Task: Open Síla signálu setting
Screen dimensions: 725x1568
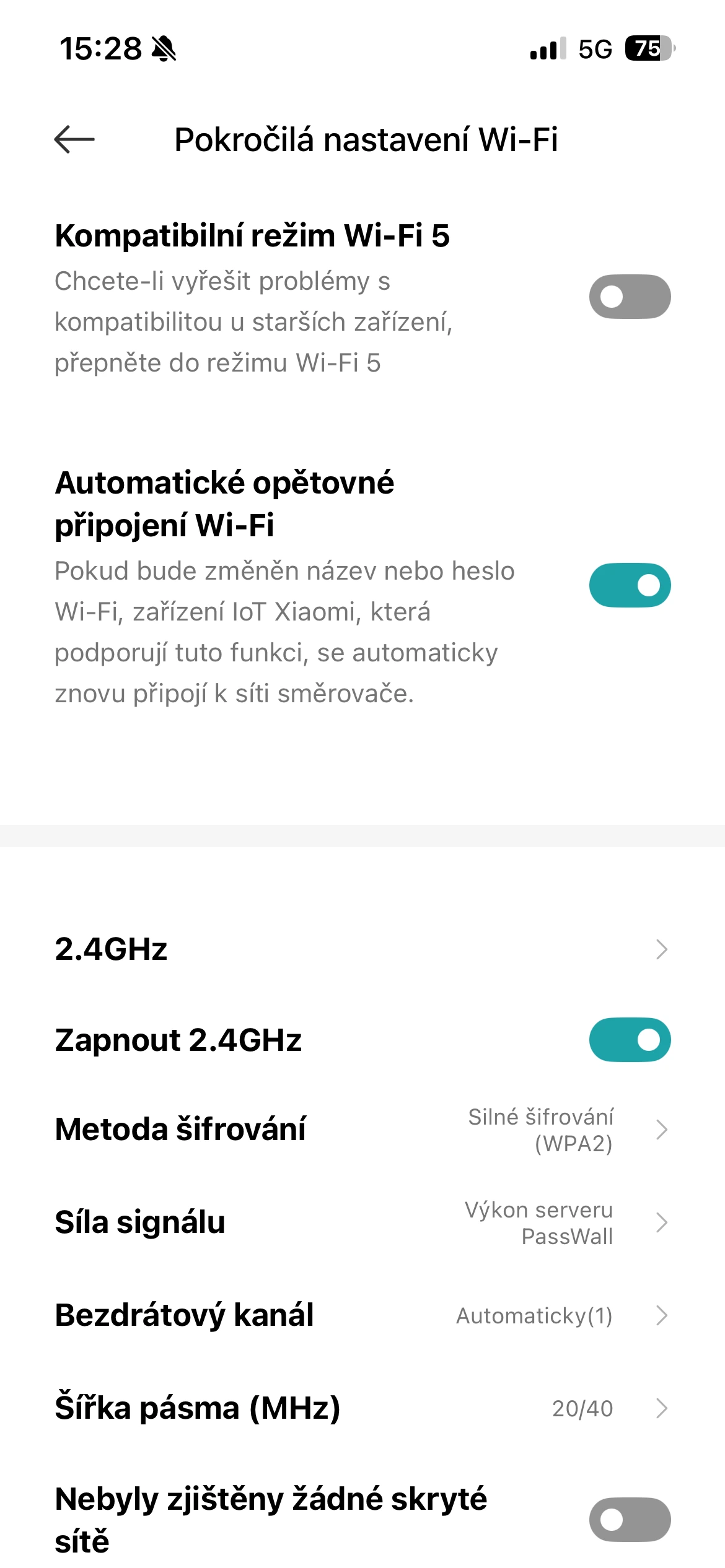Action: [x=362, y=1222]
